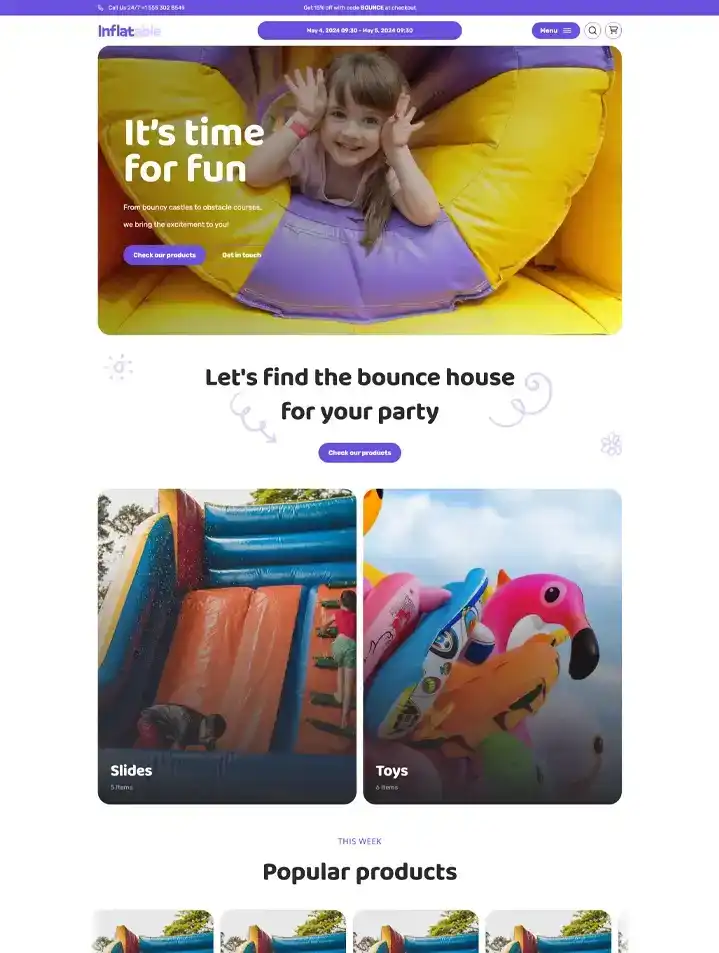Image resolution: width=719 pixels, height=953 pixels.
Task: Go to the Inflatable home logo
Action: tap(129, 30)
